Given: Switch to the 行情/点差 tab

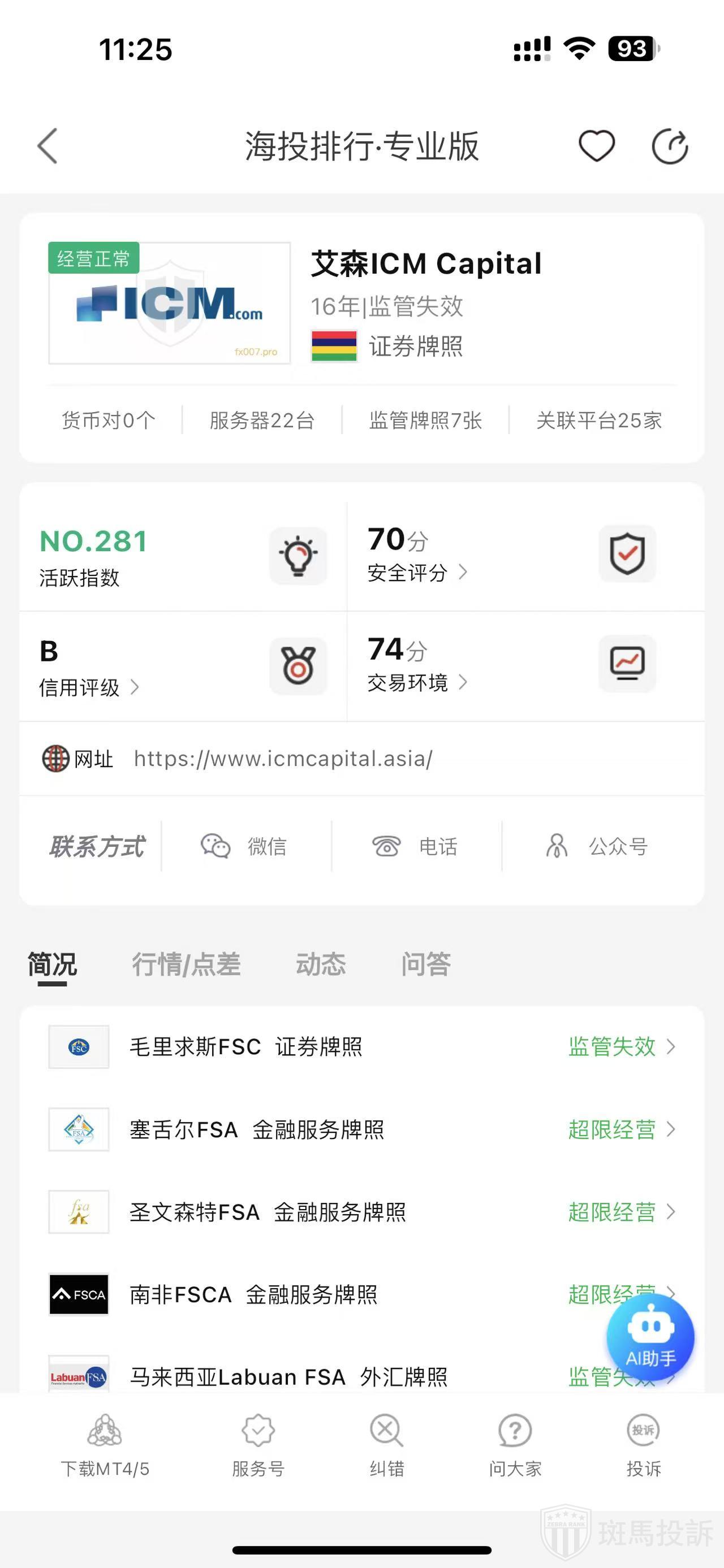Looking at the screenshot, I should [186, 964].
